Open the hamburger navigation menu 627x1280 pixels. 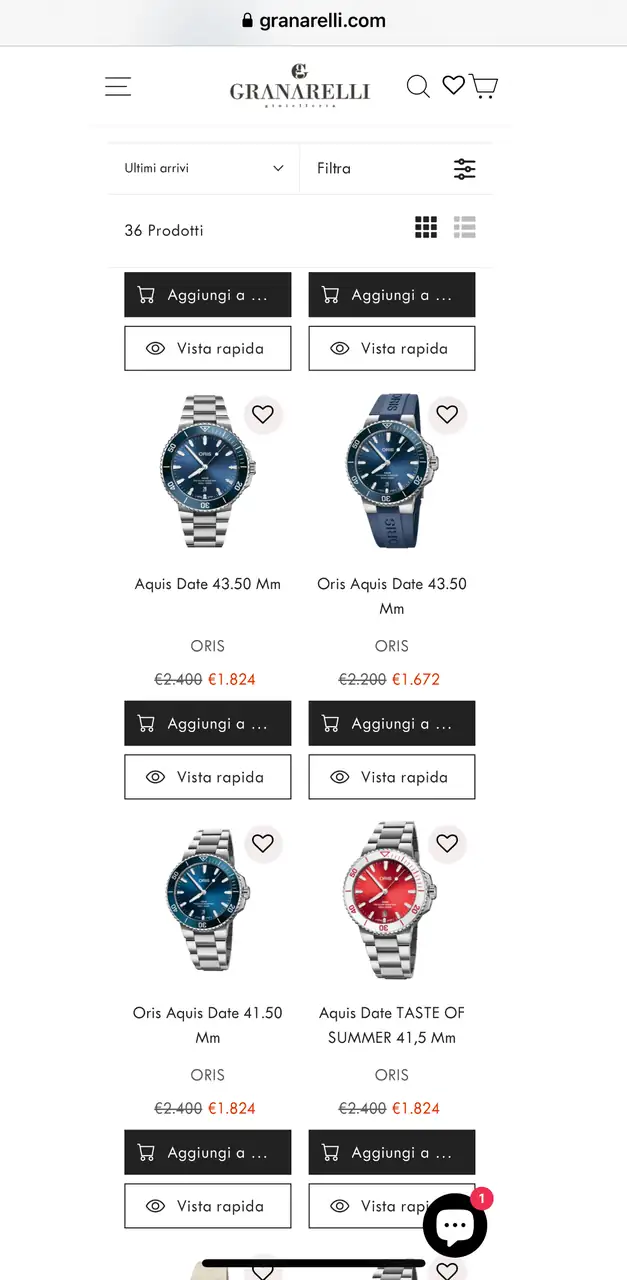tap(118, 87)
